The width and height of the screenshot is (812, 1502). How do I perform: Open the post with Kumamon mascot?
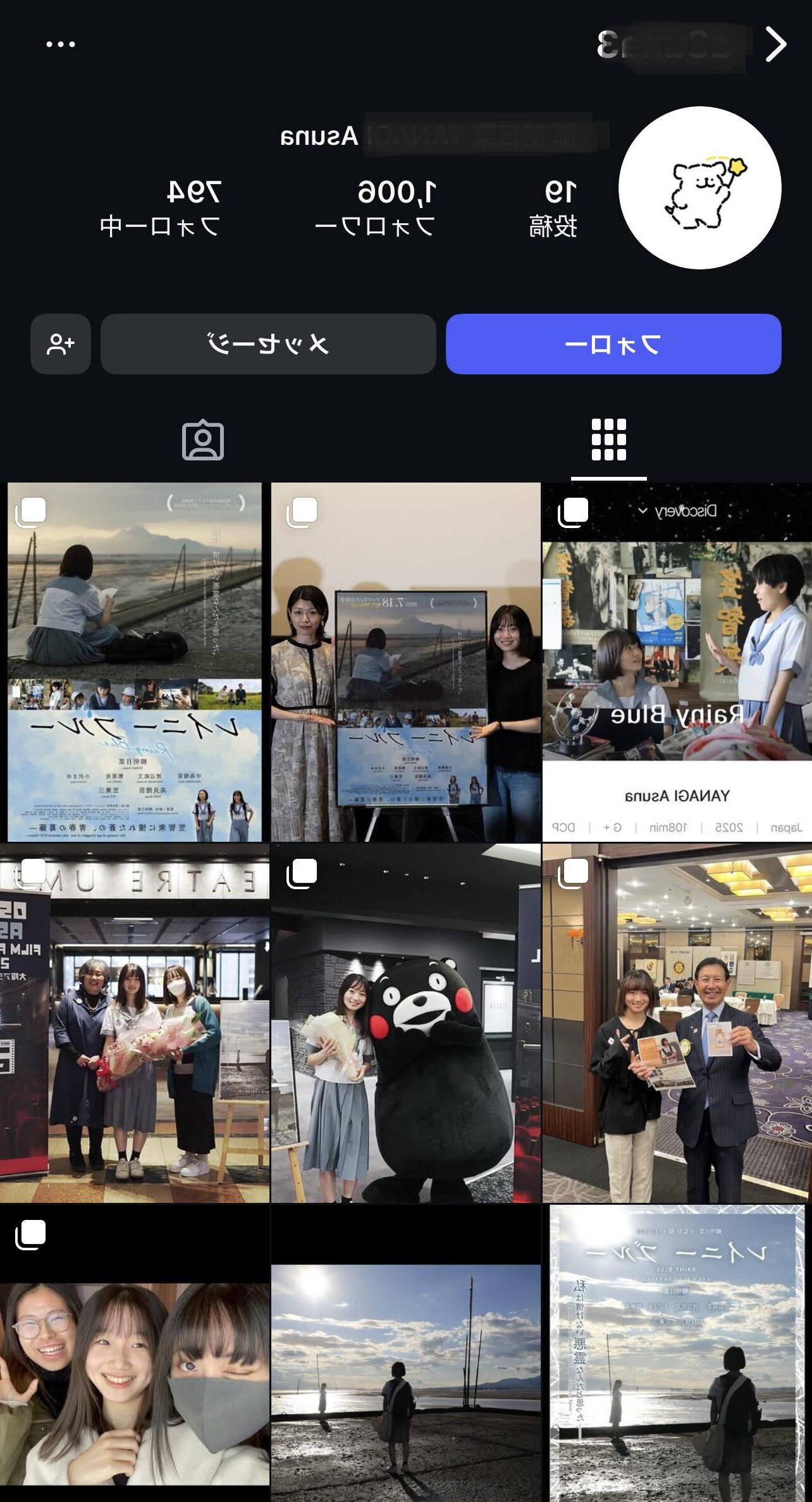click(x=405, y=1023)
